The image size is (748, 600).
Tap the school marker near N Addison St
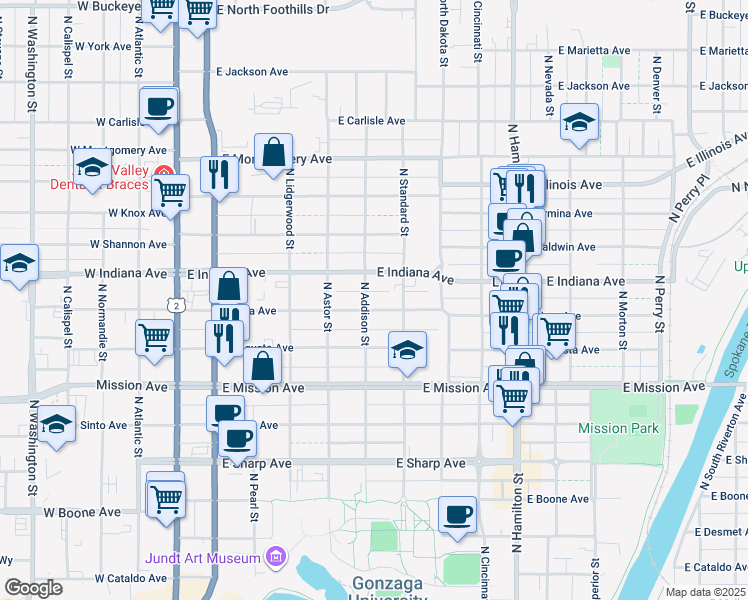click(x=407, y=351)
